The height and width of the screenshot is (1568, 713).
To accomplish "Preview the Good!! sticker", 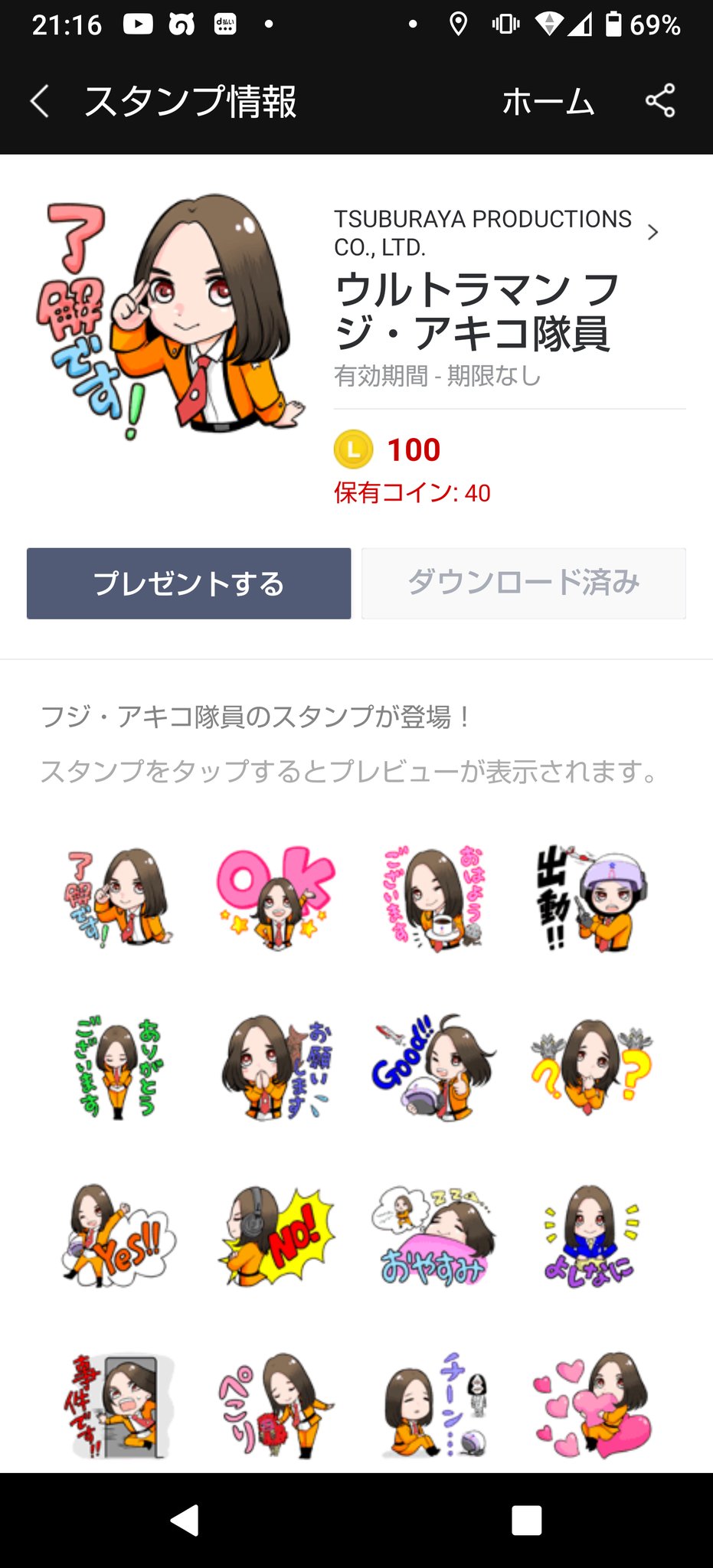I will (433, 1068).
